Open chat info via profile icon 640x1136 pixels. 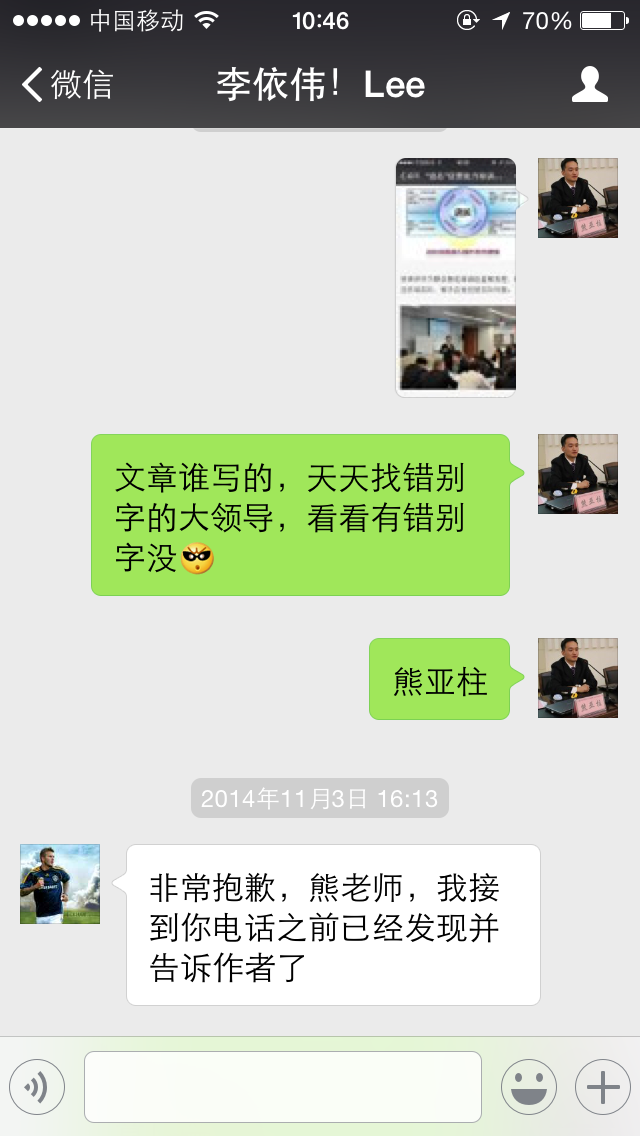589,85
